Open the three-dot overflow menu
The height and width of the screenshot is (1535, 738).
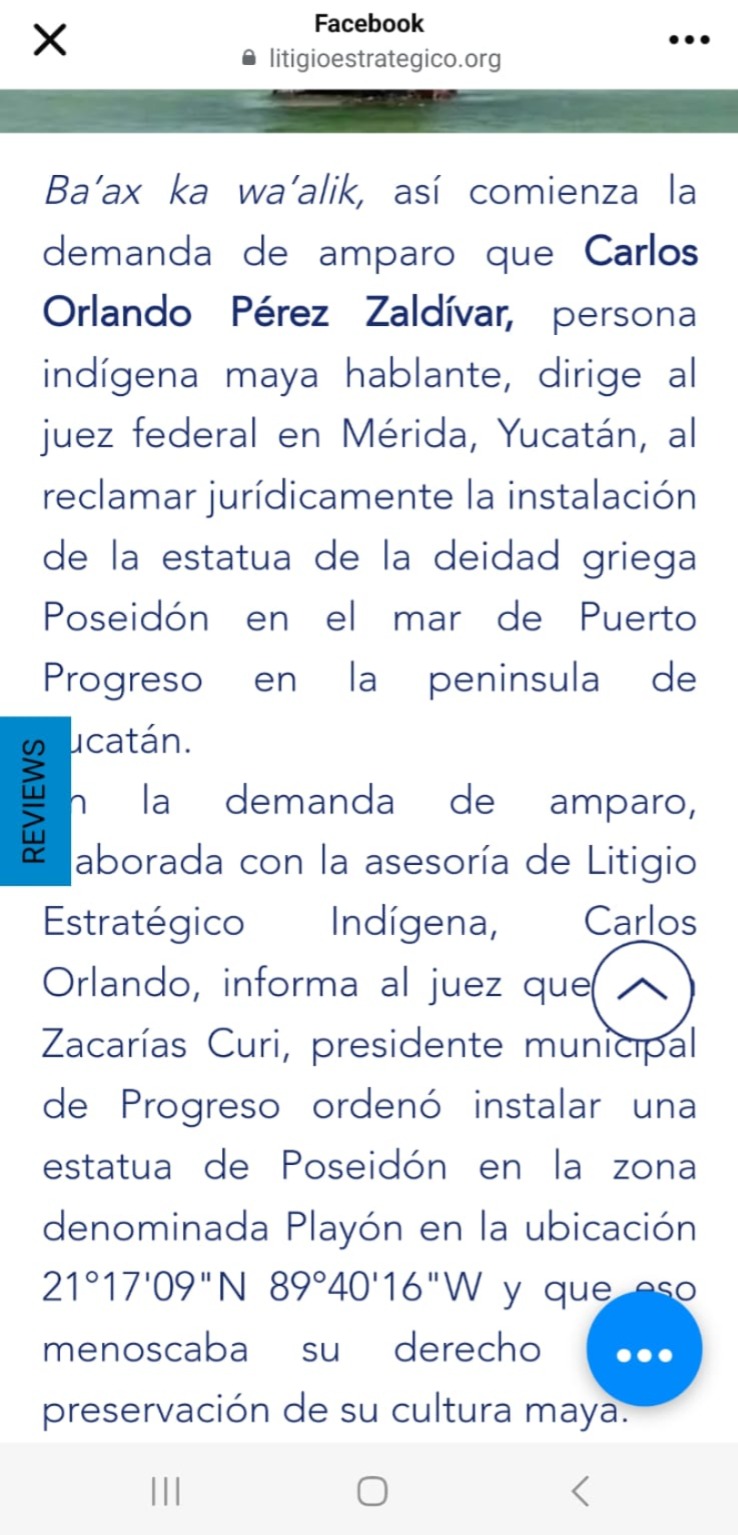[x=688, y=40]
